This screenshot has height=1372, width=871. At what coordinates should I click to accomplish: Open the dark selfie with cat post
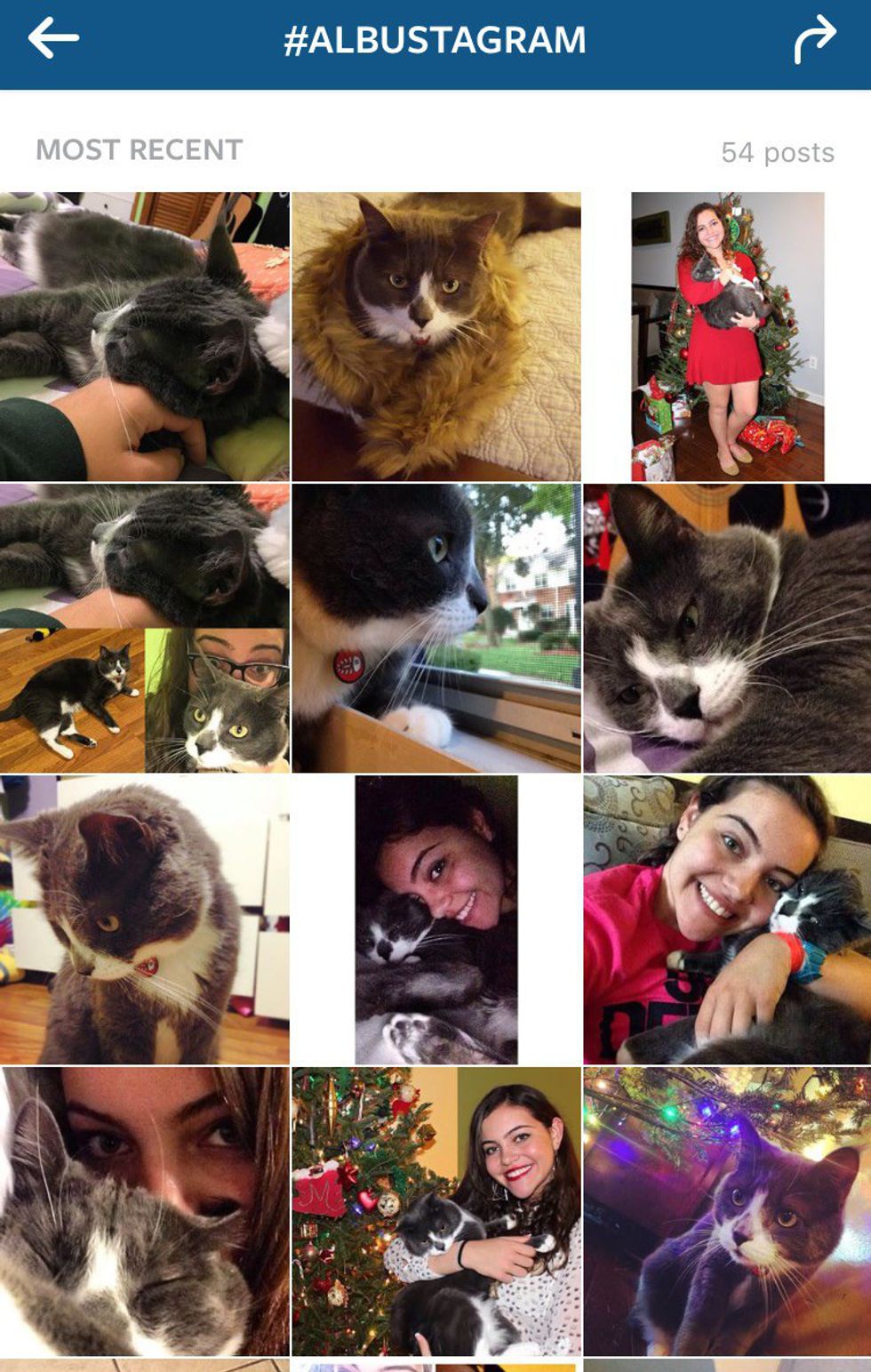point(435,919)
